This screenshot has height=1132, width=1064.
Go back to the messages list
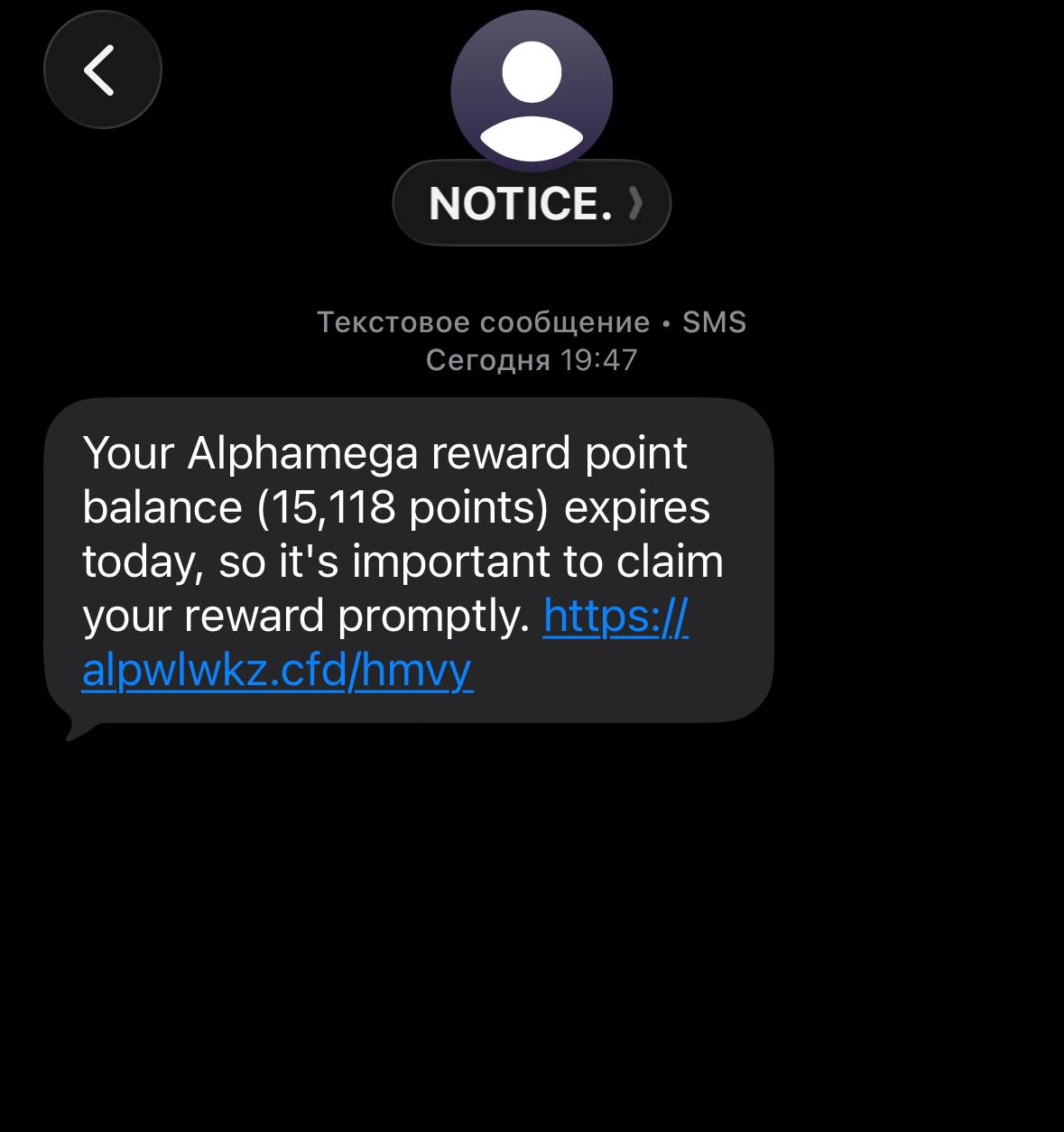pyautogui.click(x=102, y=70)
